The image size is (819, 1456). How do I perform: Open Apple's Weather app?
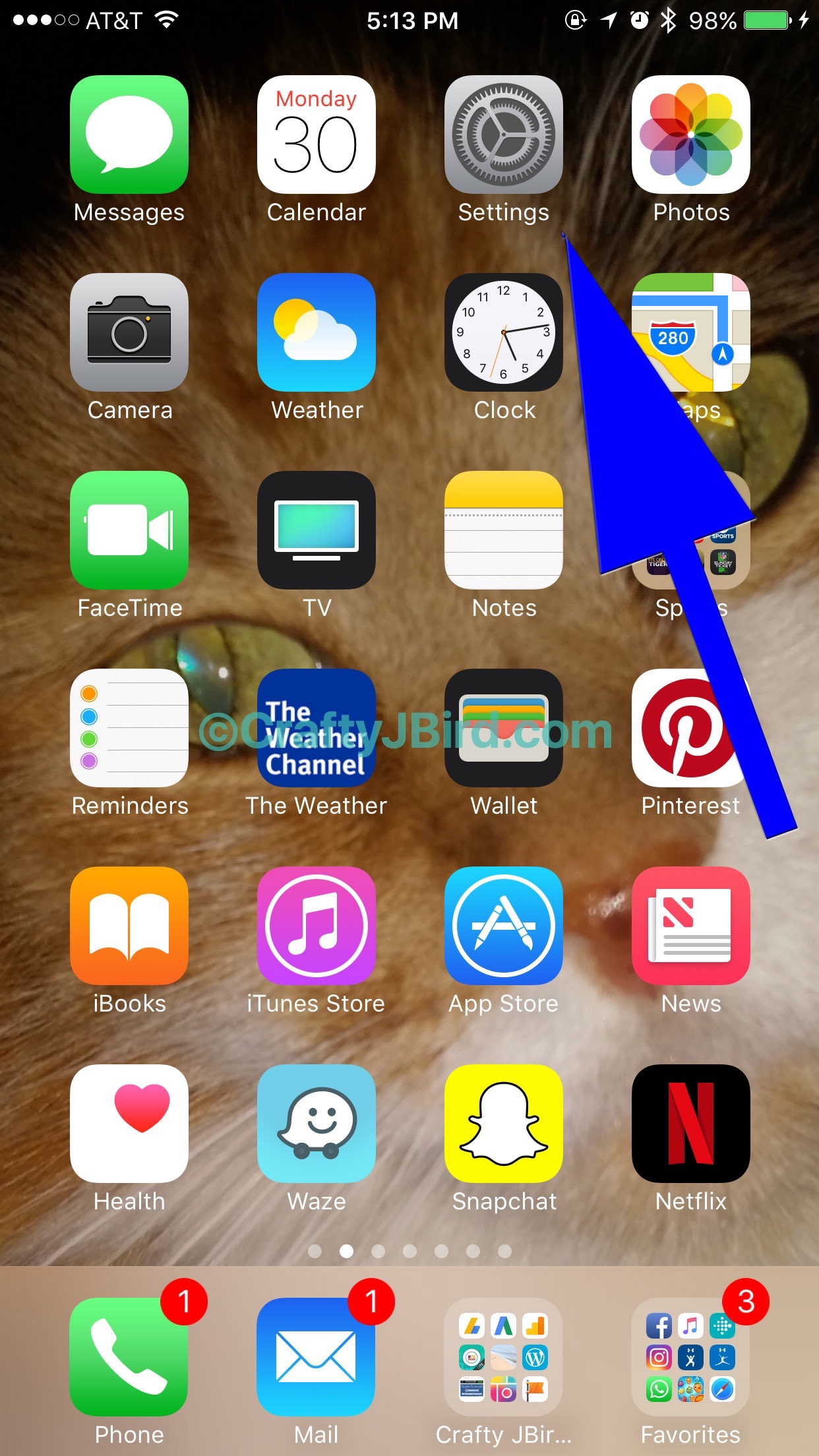tap(317, 332)
